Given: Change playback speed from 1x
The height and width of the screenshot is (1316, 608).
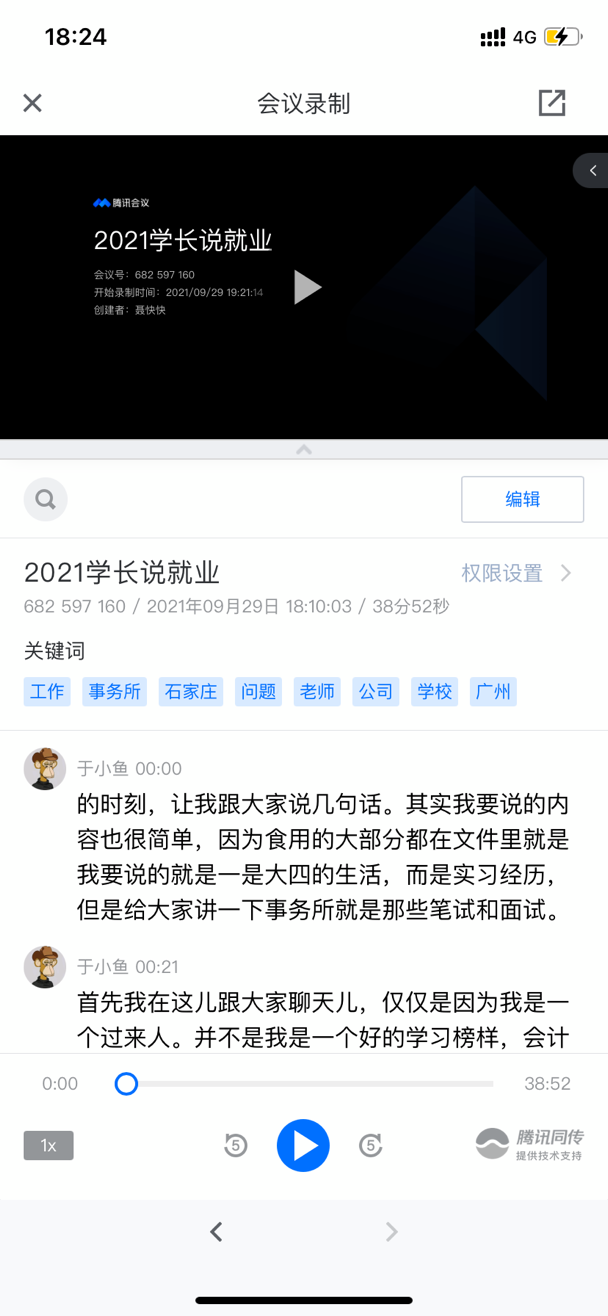Looking at the screenshot, I should (49, 1145).
